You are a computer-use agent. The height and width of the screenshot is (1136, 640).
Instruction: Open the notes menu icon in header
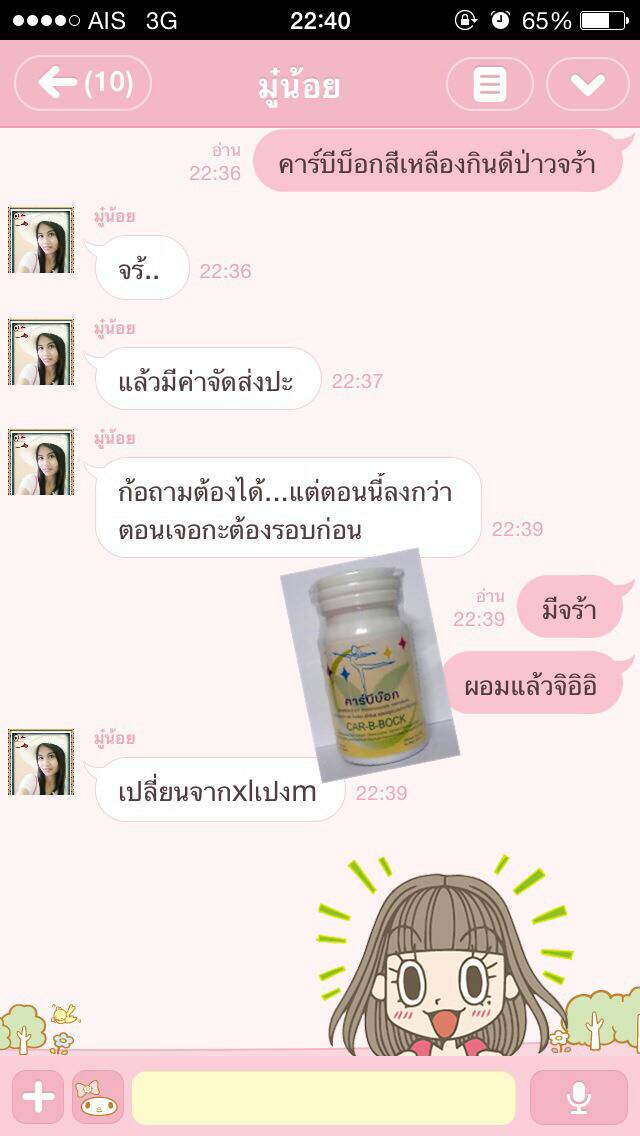coord(490,84)
